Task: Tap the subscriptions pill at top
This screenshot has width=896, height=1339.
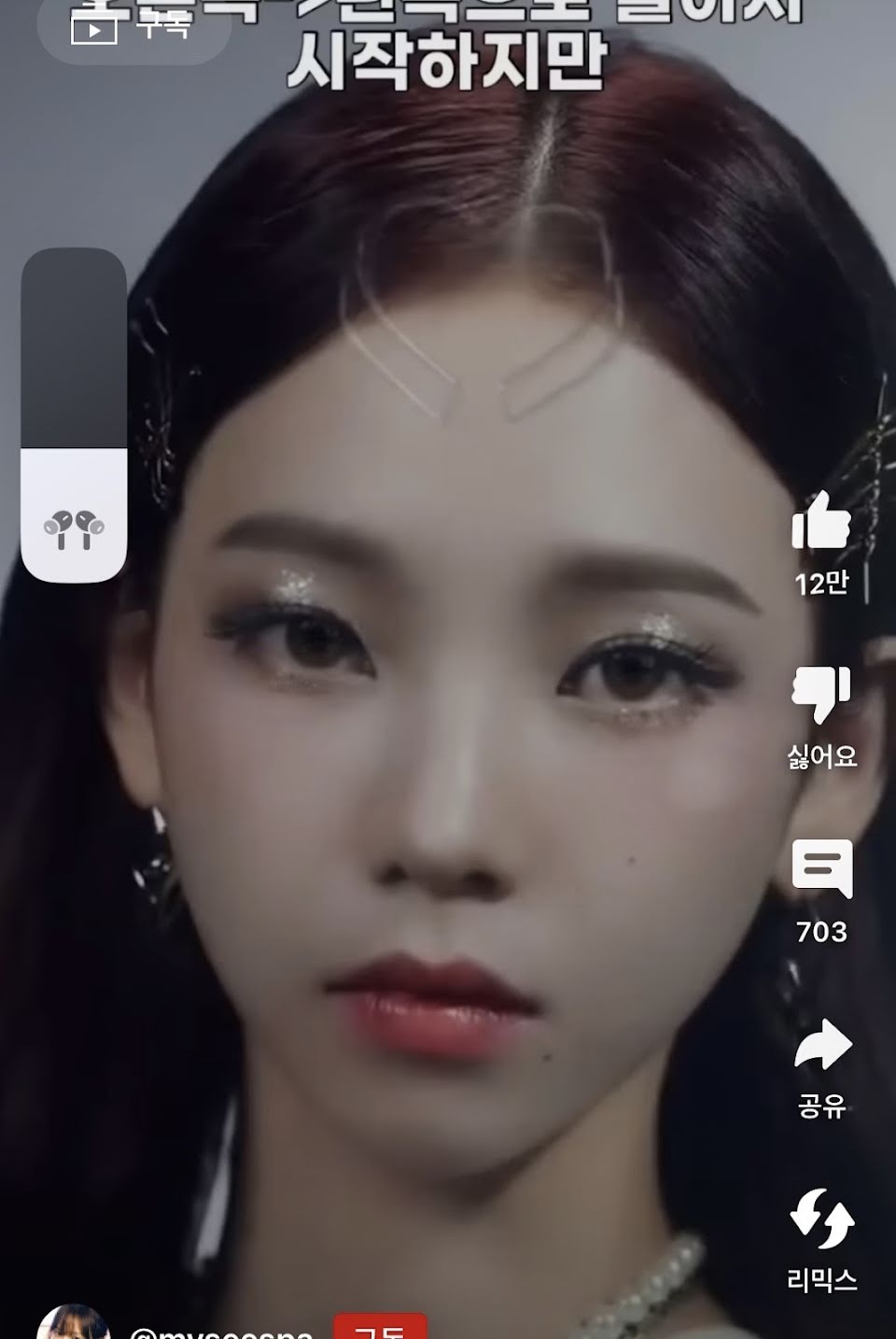Action: pyautogui.click(x=133, y=30)
